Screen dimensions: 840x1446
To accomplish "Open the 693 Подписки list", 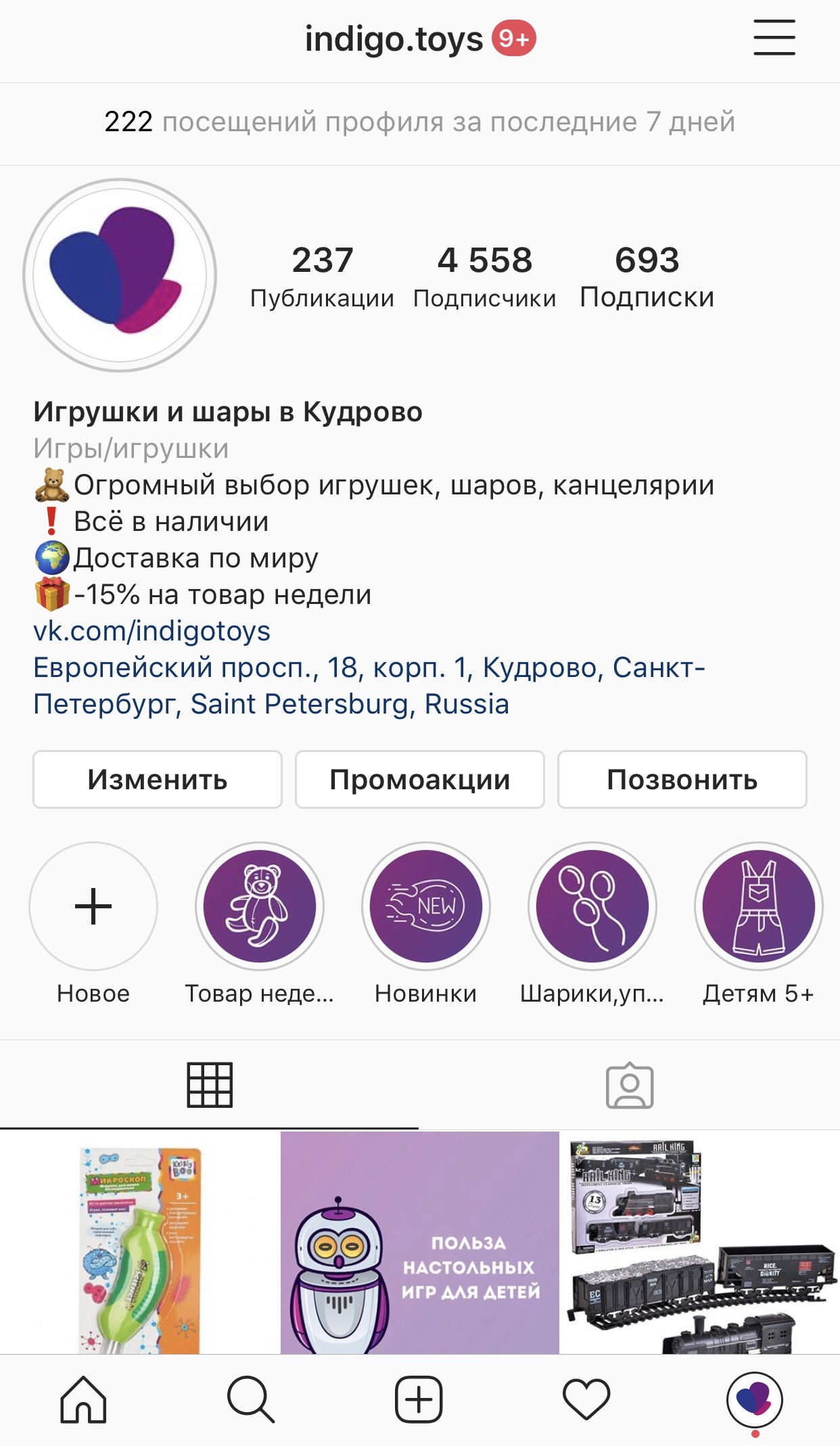I will (x=647, y=276).
